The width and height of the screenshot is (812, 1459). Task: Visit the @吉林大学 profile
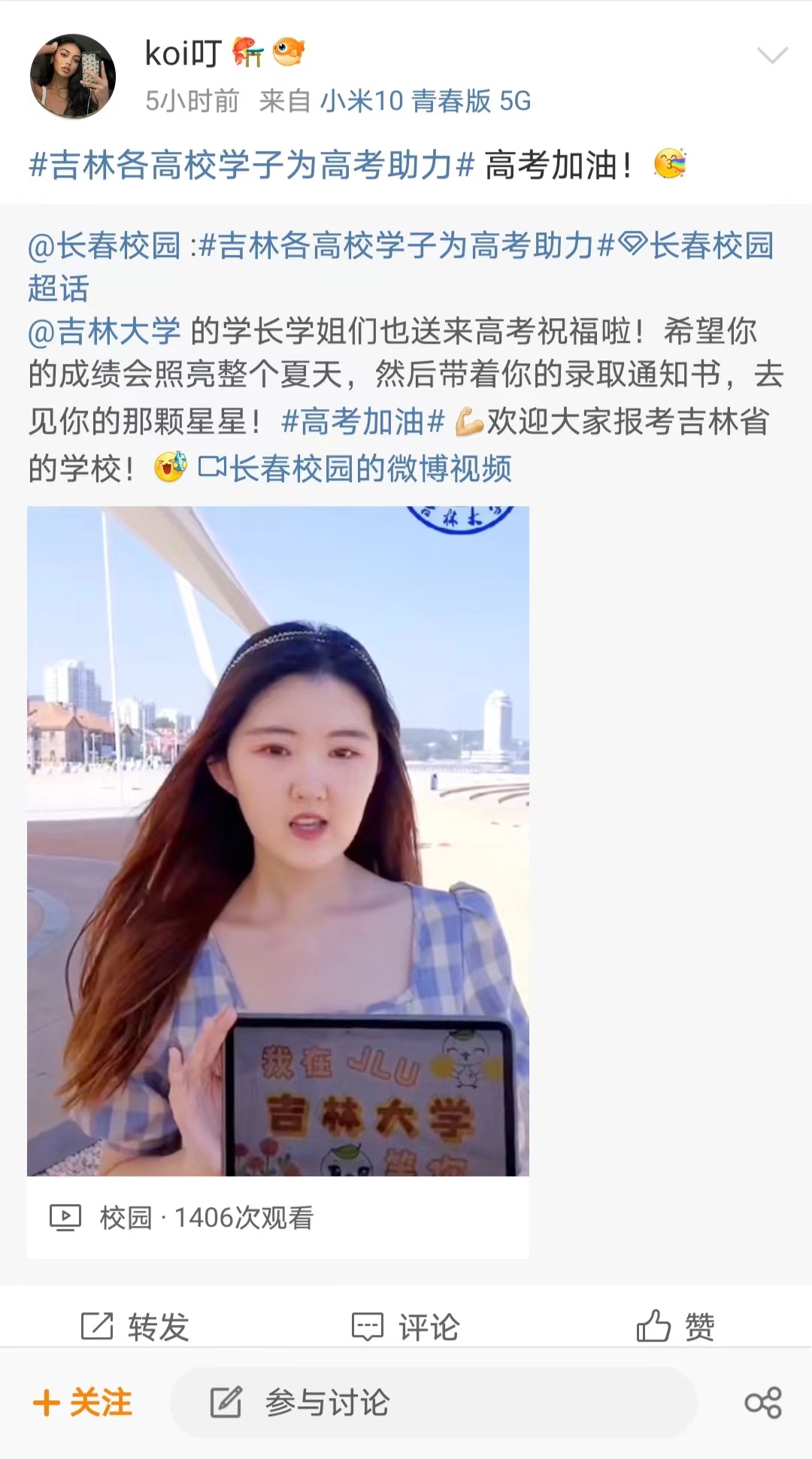pyautogui.click(x=105, y=331)
